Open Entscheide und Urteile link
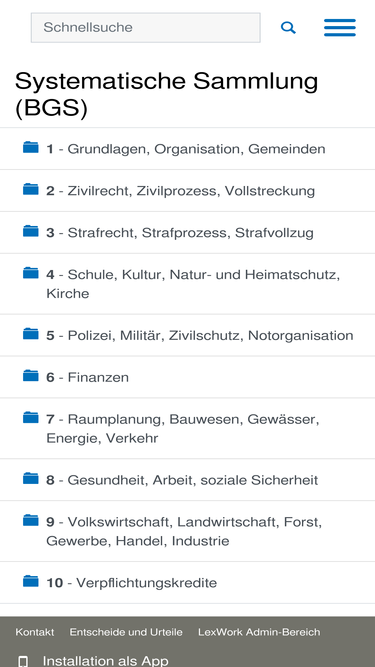The height and width of the screenshot is (667, 375). pyautogui.click(x=126, y=632)
